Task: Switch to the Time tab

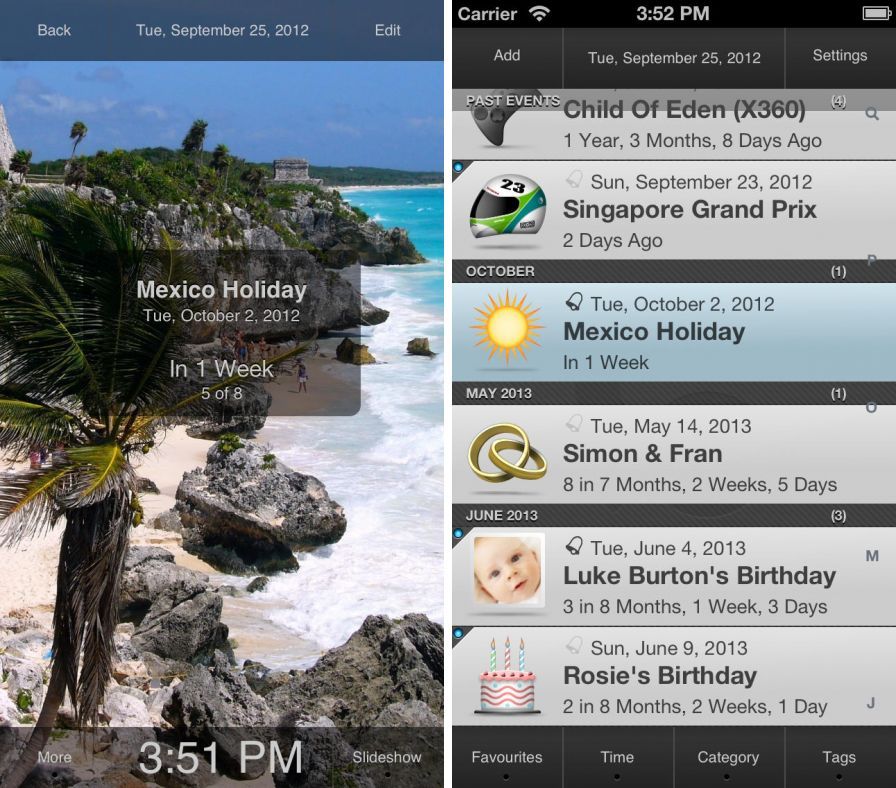Action: [617, 758]
